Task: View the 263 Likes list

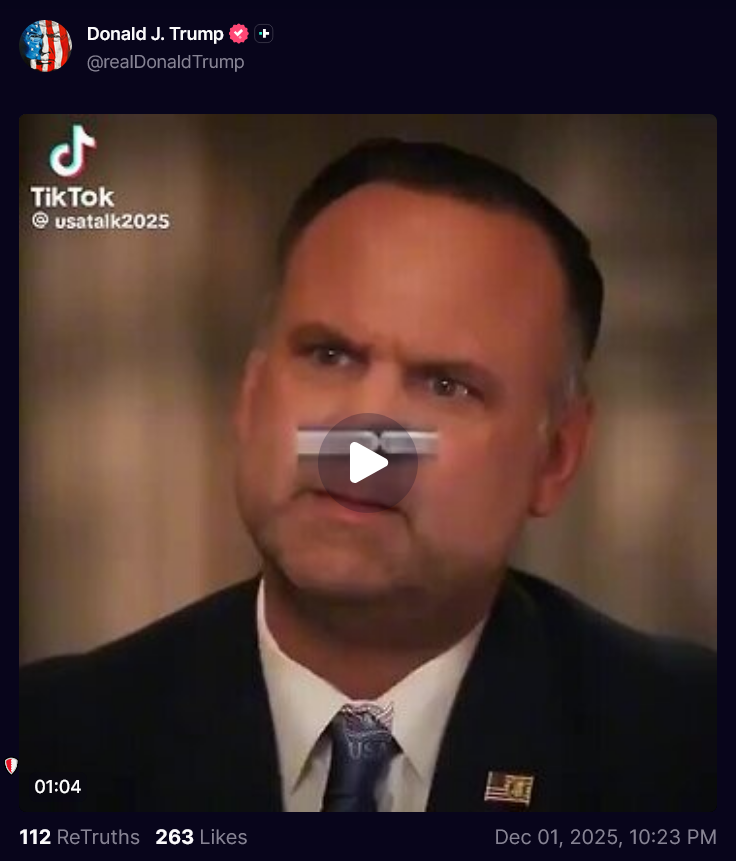Action: [x=201, y=837]
